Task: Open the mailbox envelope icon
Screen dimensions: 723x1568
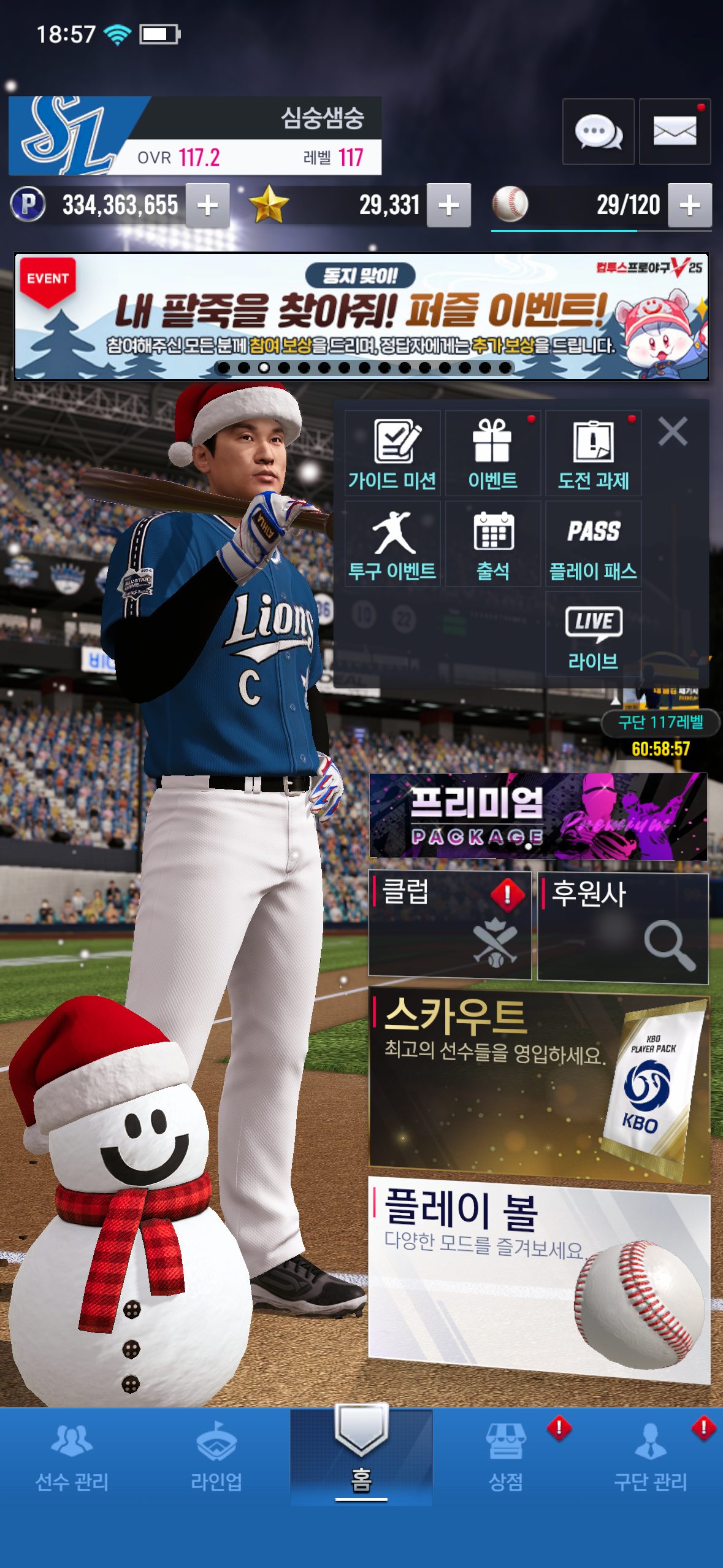Action: [675, 131]
